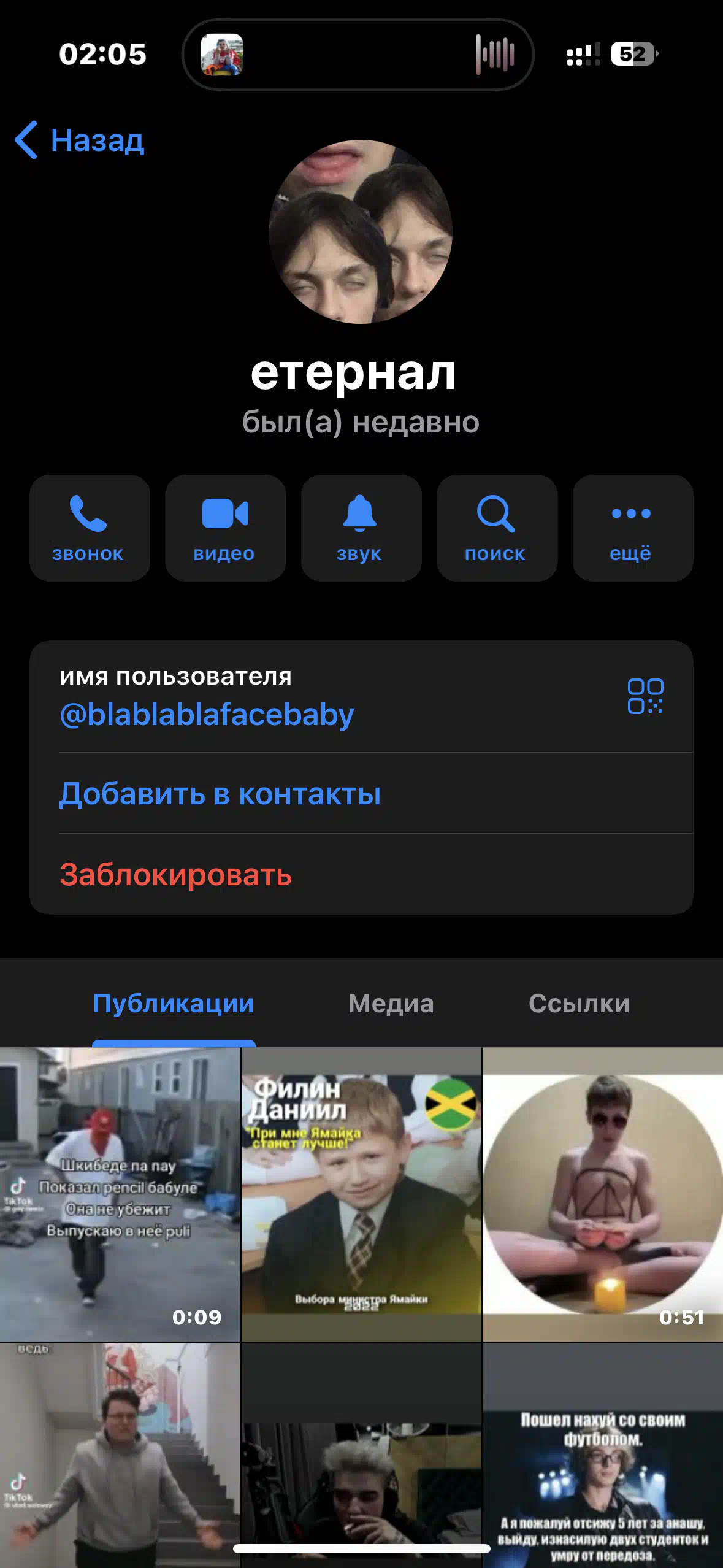Start a video call with видео
Image resolution: width=723 pixels, height=1568 pixels.
tap(225, 528)
